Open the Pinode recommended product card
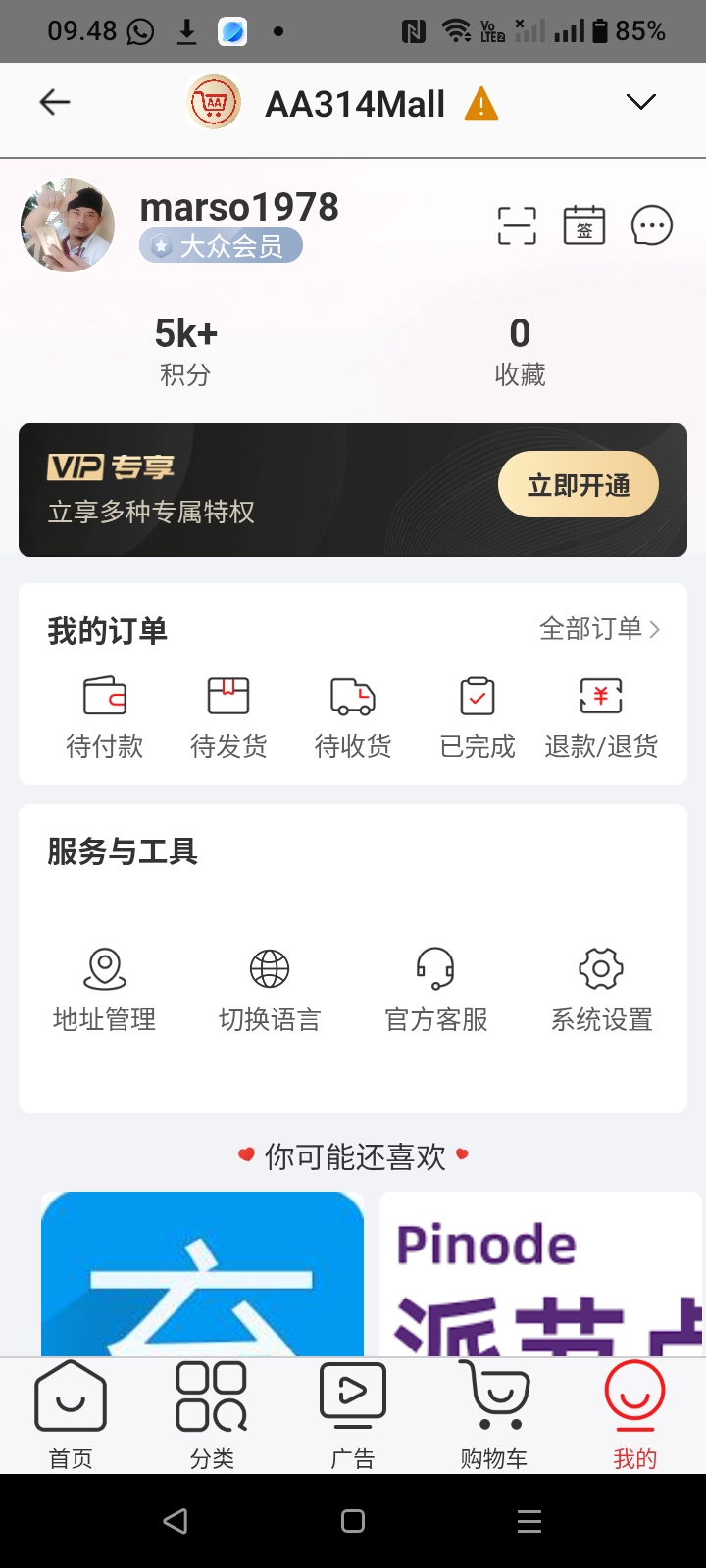This screenshot has width=706, height=1568. [540, 1274]
